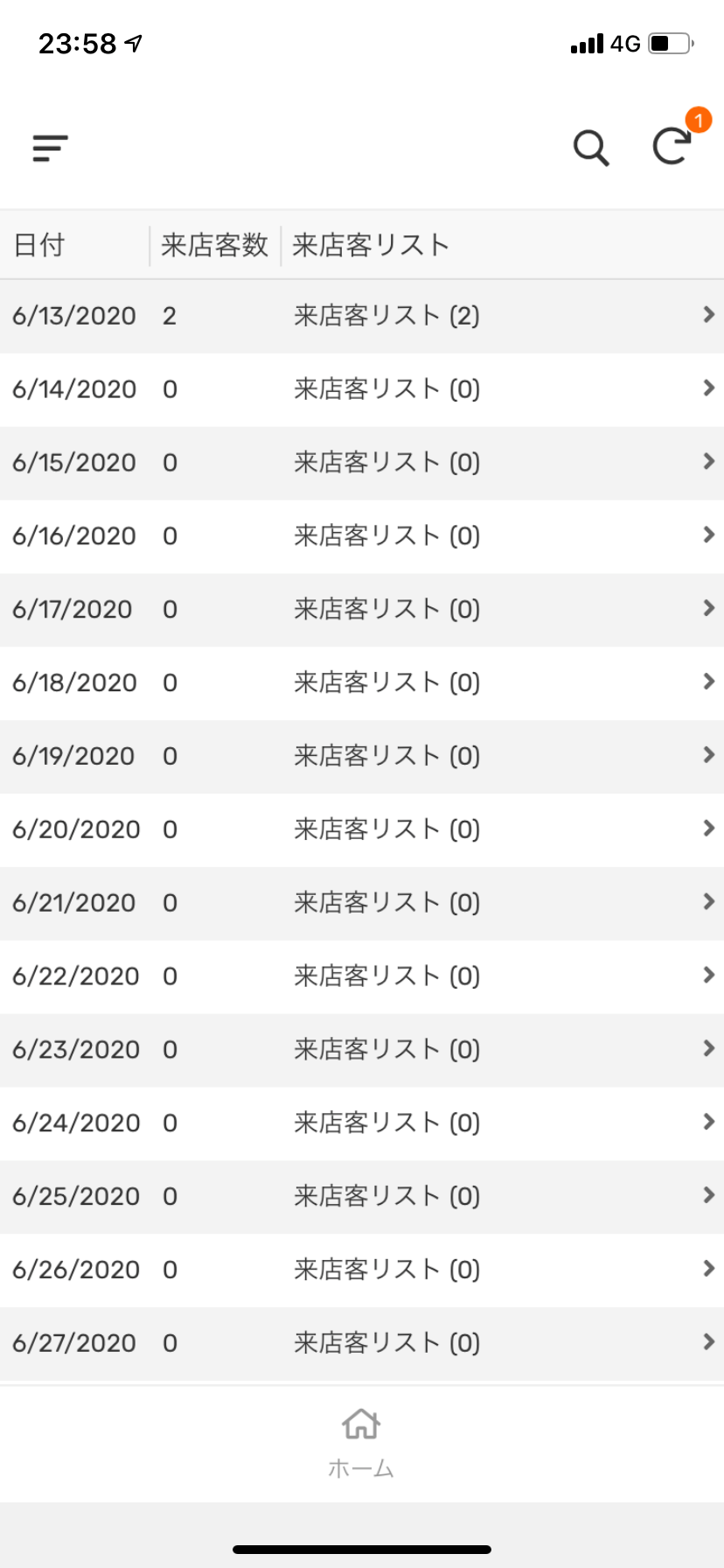724x1568 pixels.
Task: Tap the refresh sync icon
Action: click(x=672, y=146)
